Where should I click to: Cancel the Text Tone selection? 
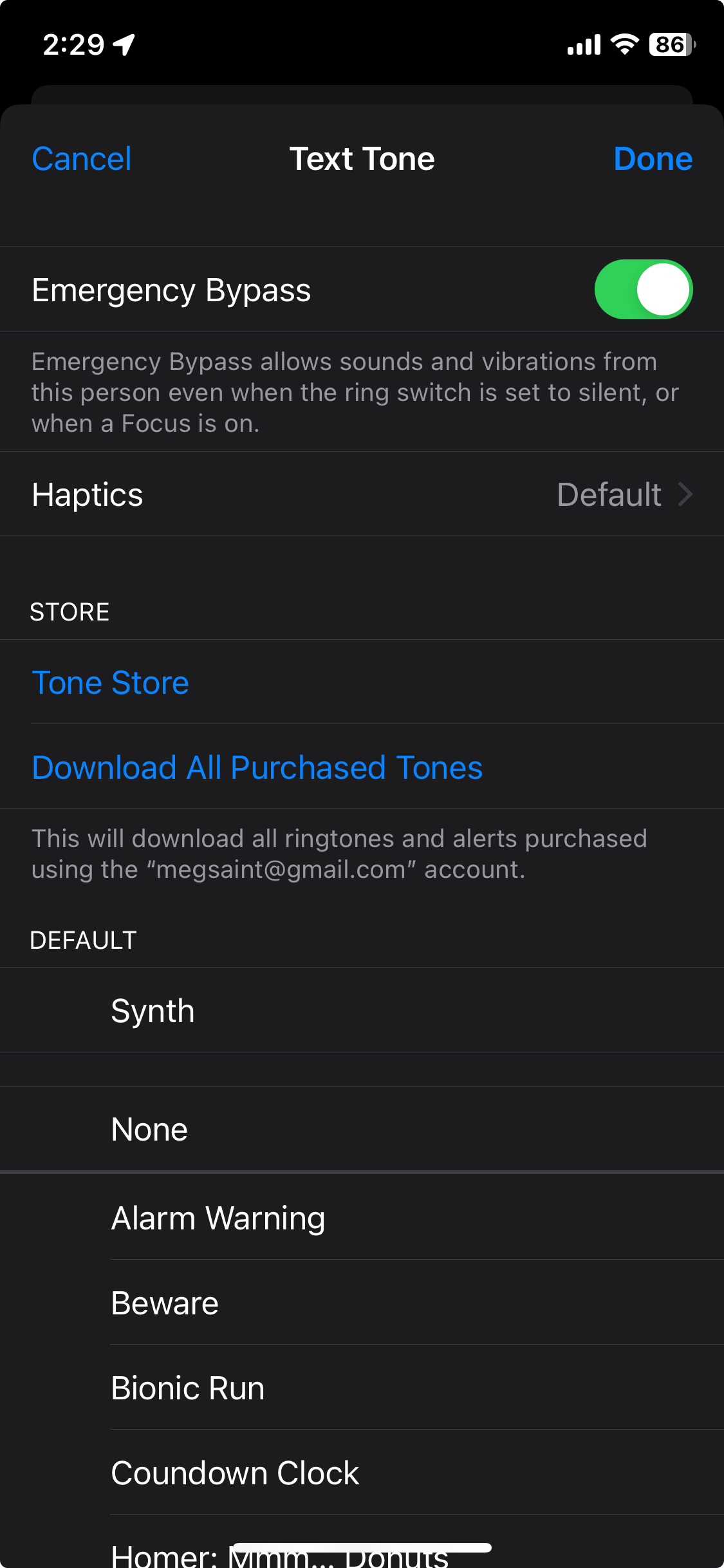pyautogui.click(x=82, y=159)
